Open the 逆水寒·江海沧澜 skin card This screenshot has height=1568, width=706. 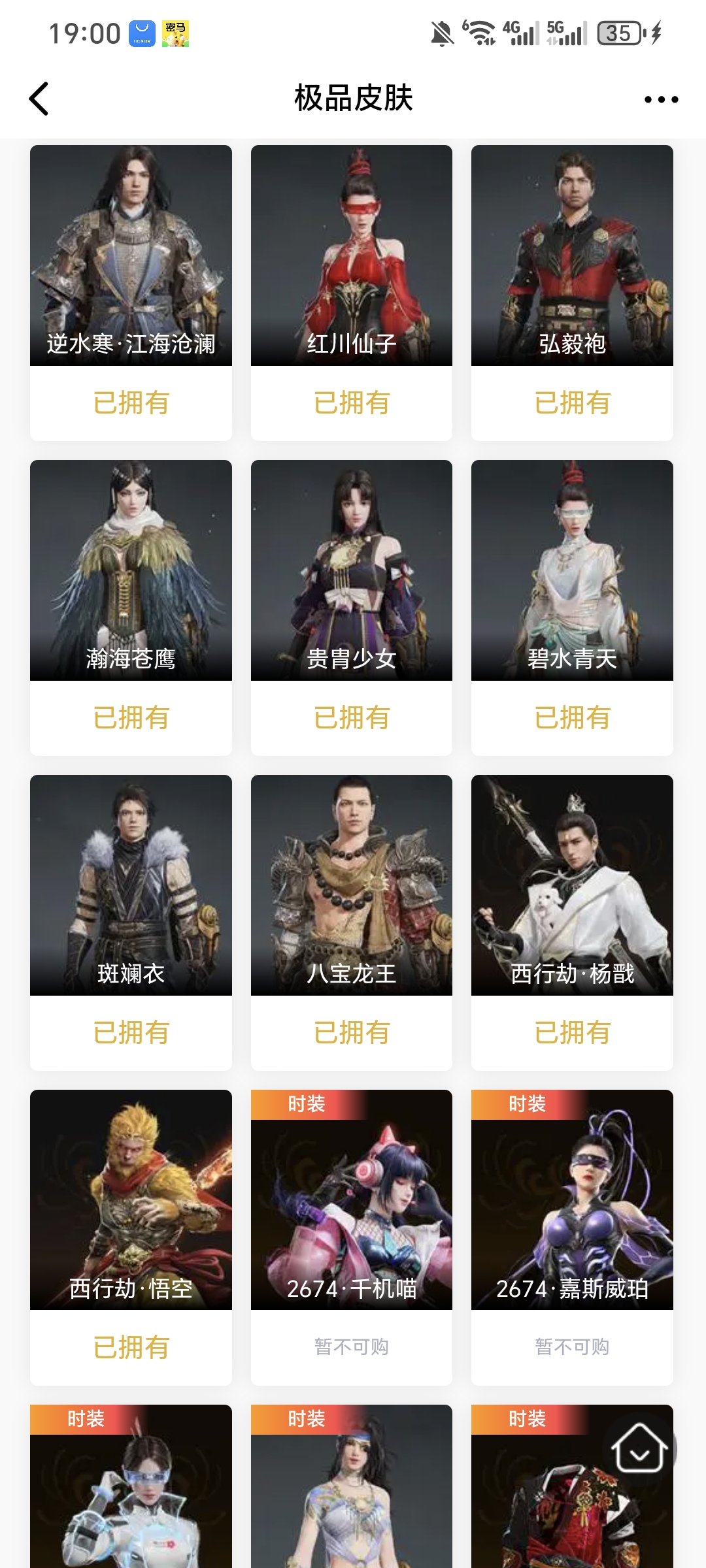(x=131, y=255)
